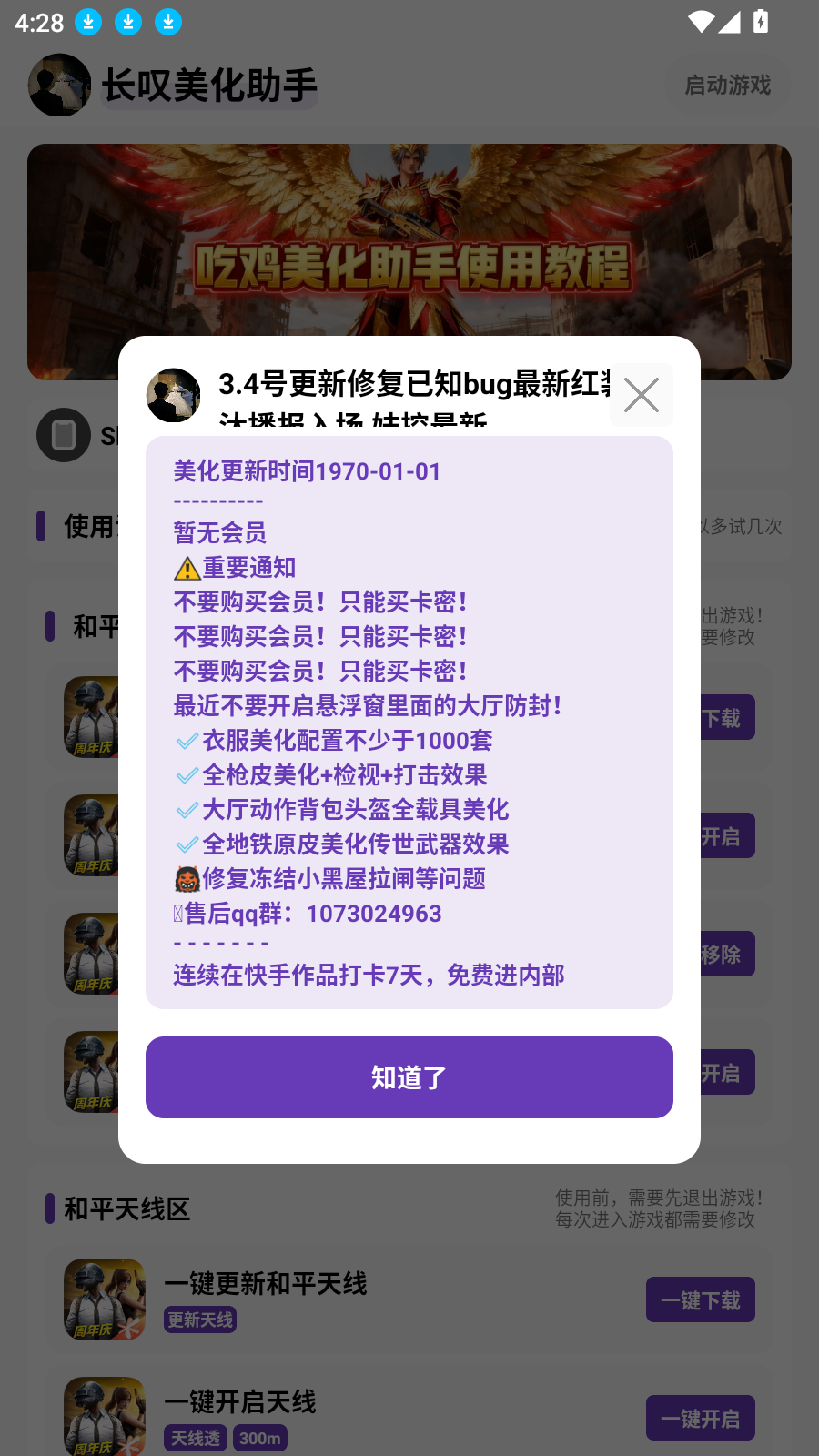
Task: Open the 启动游戏 option in the header
Action: [727, 85]
